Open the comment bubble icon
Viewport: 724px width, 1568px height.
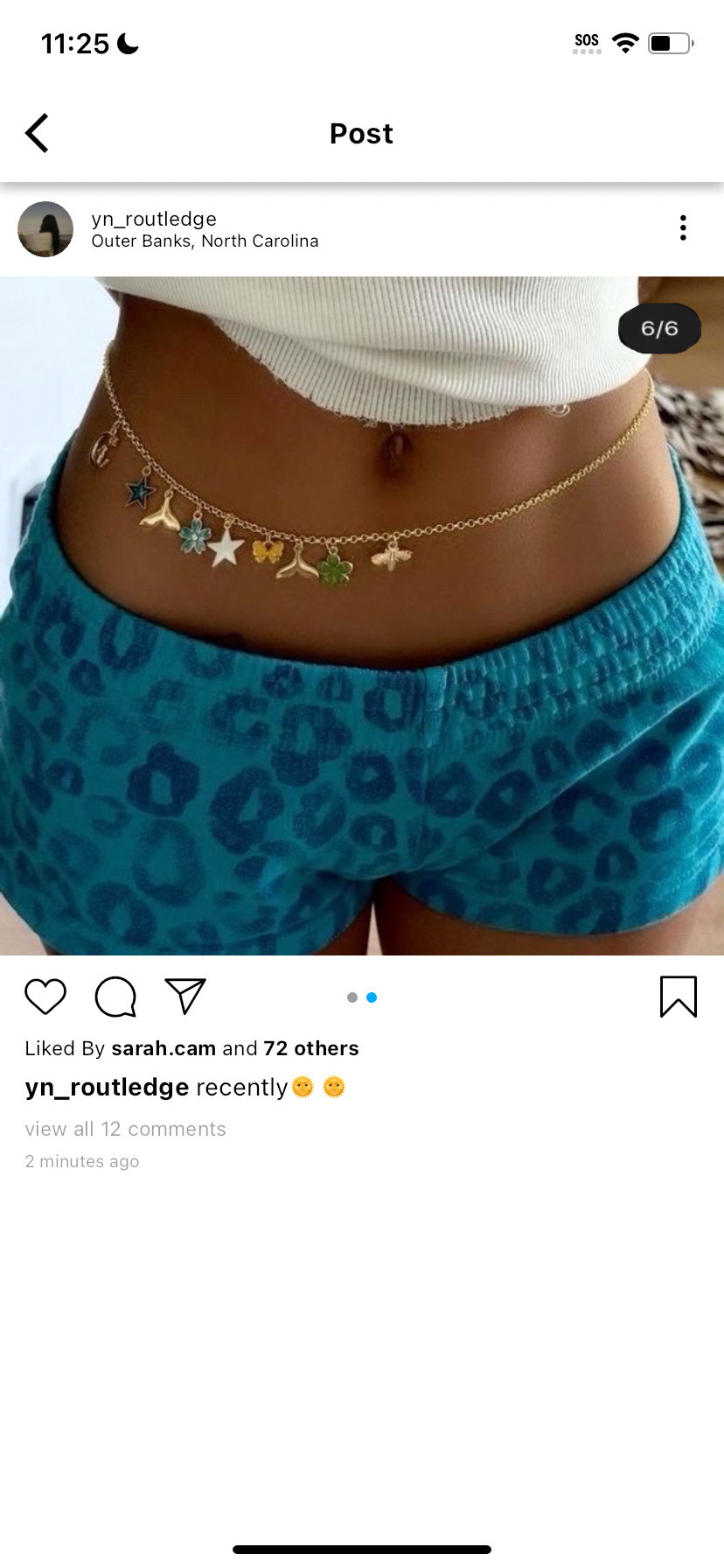click(x=115, y=997)
